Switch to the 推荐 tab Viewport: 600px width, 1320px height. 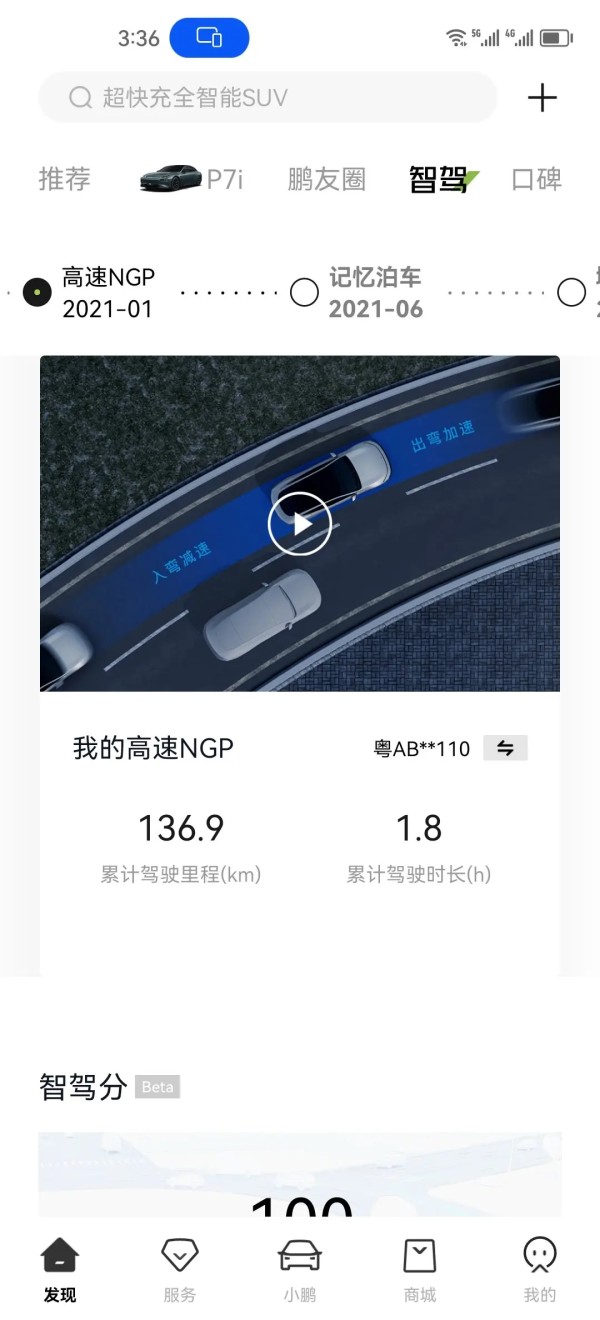[64, 179]
